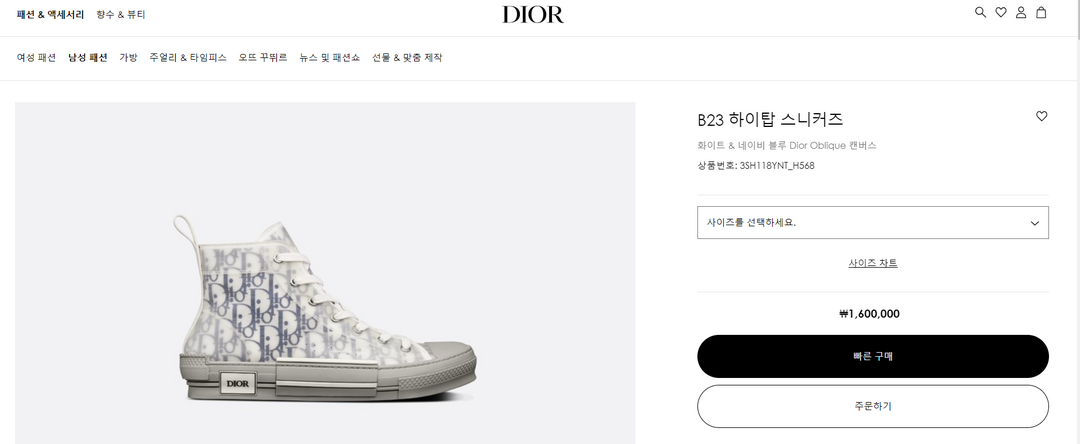Switch to 향수 & 뷰티 section
The width and height of the screenshot is (1080, 444).
(x=121, y=15)
